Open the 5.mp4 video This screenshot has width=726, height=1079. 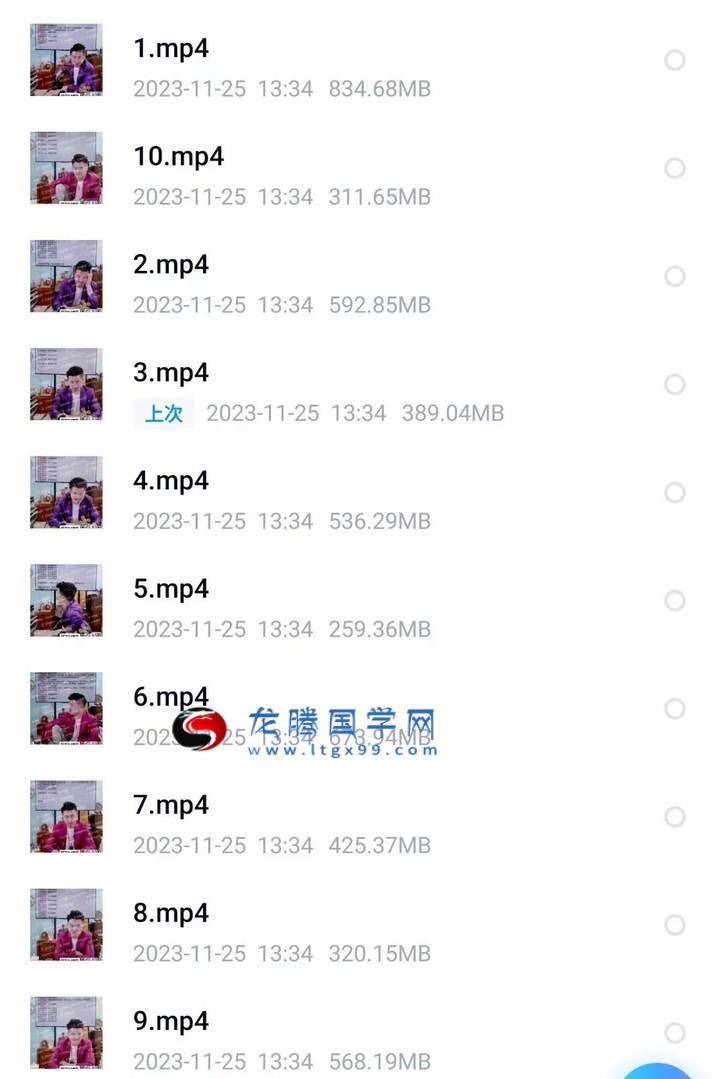pos(171,589)
